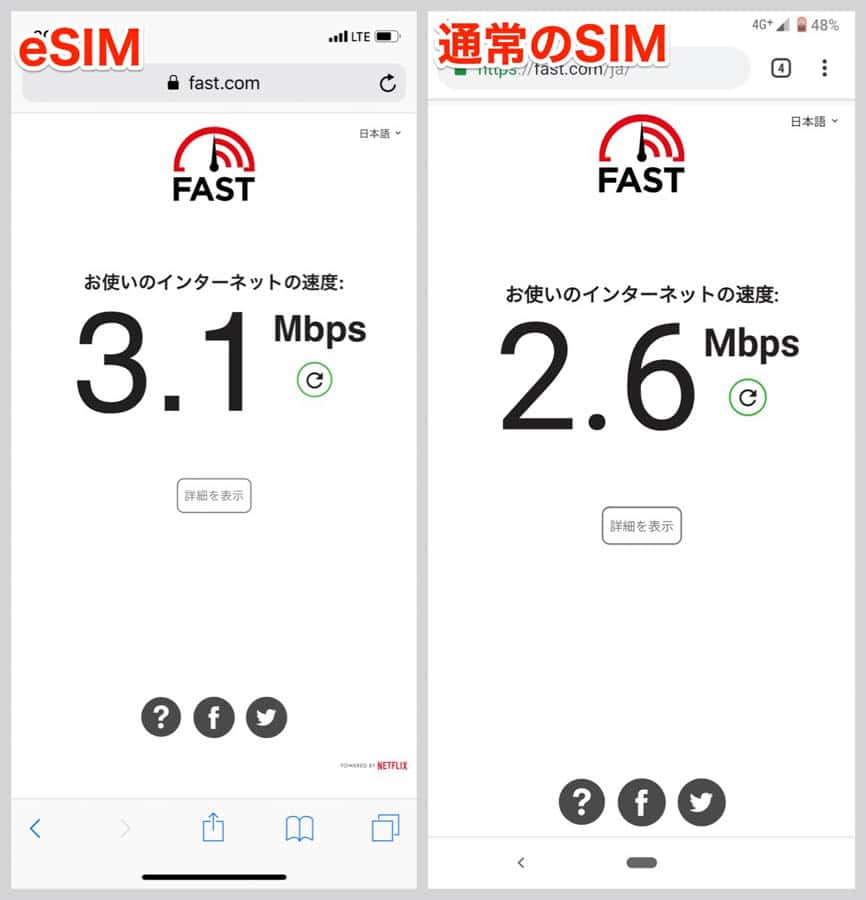The height and width of the screenshot is (900, 866).
Task: Share the 通常のSIM result via the Twitter icon
Action: click(x=701, y=801)
